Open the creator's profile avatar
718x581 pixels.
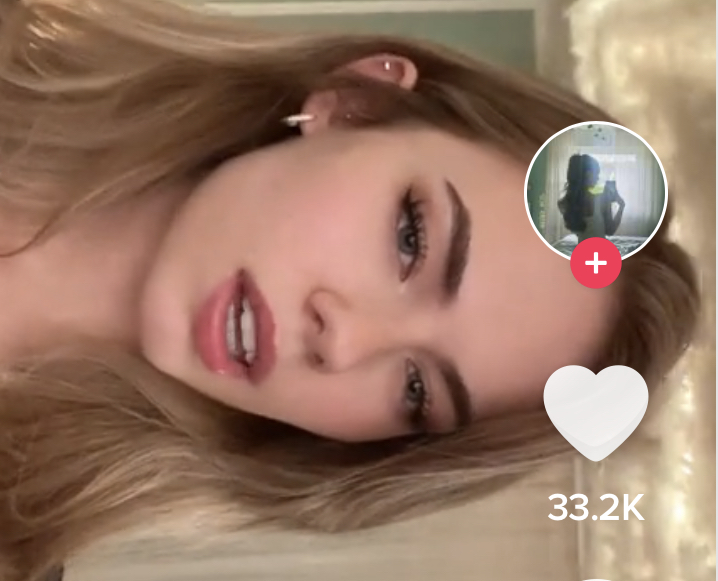pyautogui.click(x=595, y=190)
